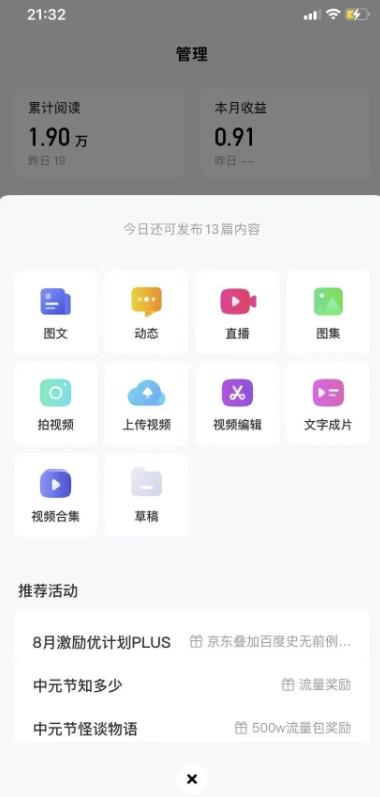Open the 草稿 drafts folder
Viewport: 380px width, 797px height.
point(146,496)
